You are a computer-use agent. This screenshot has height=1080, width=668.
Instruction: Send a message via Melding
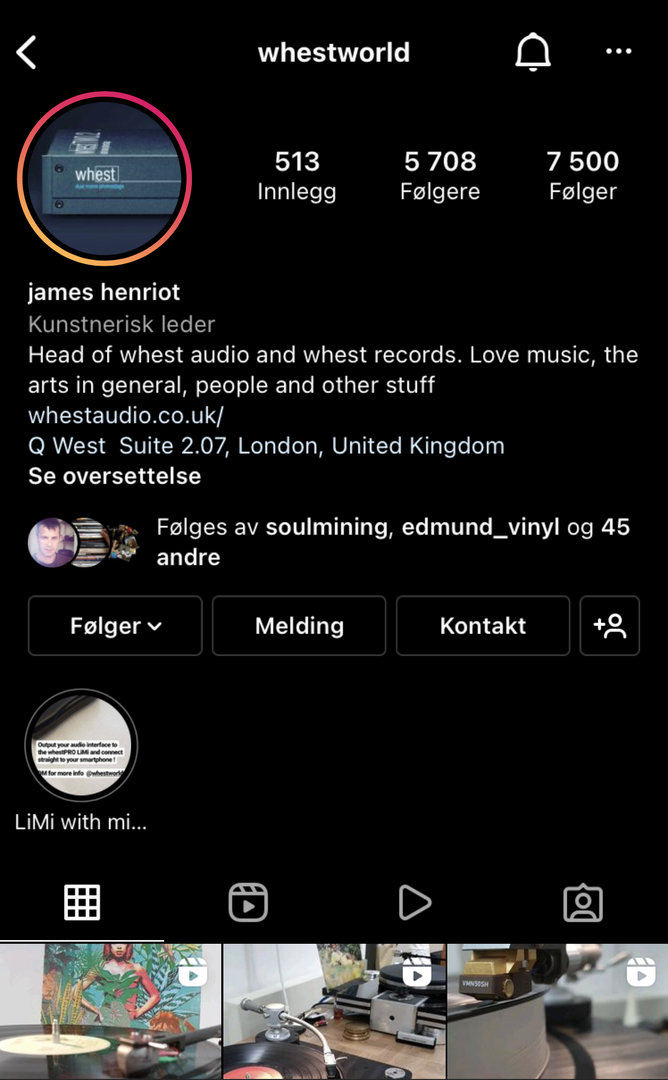(x=299, y=626)
